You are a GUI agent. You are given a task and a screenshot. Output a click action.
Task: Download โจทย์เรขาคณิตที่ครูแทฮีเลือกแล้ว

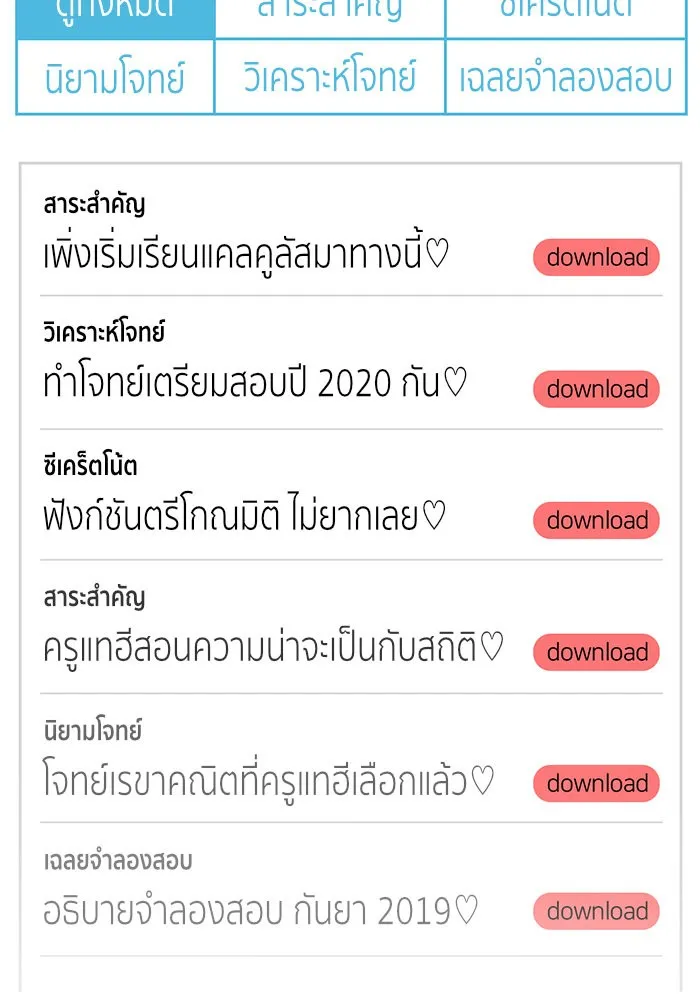click(597, 784)
